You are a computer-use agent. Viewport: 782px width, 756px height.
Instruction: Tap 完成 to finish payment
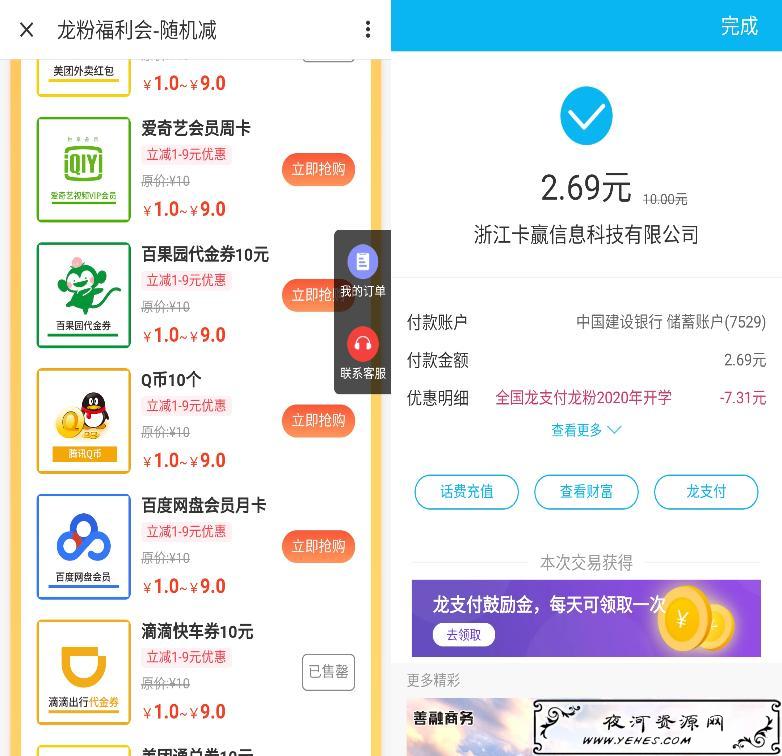(x=739, y=27)
